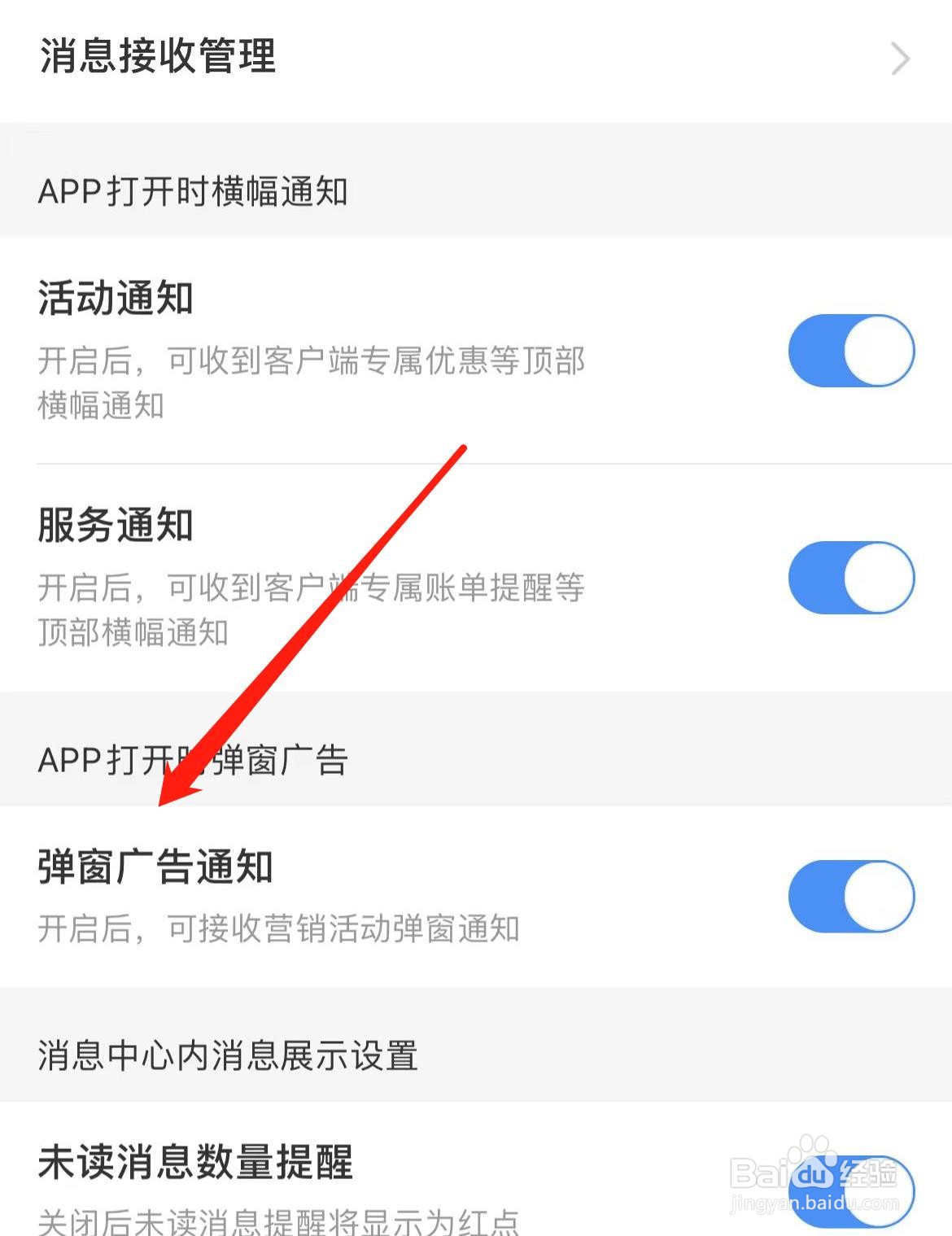Tap the 活动通知 description text
Screen dimensions: 952x1236
coord(312,384)
